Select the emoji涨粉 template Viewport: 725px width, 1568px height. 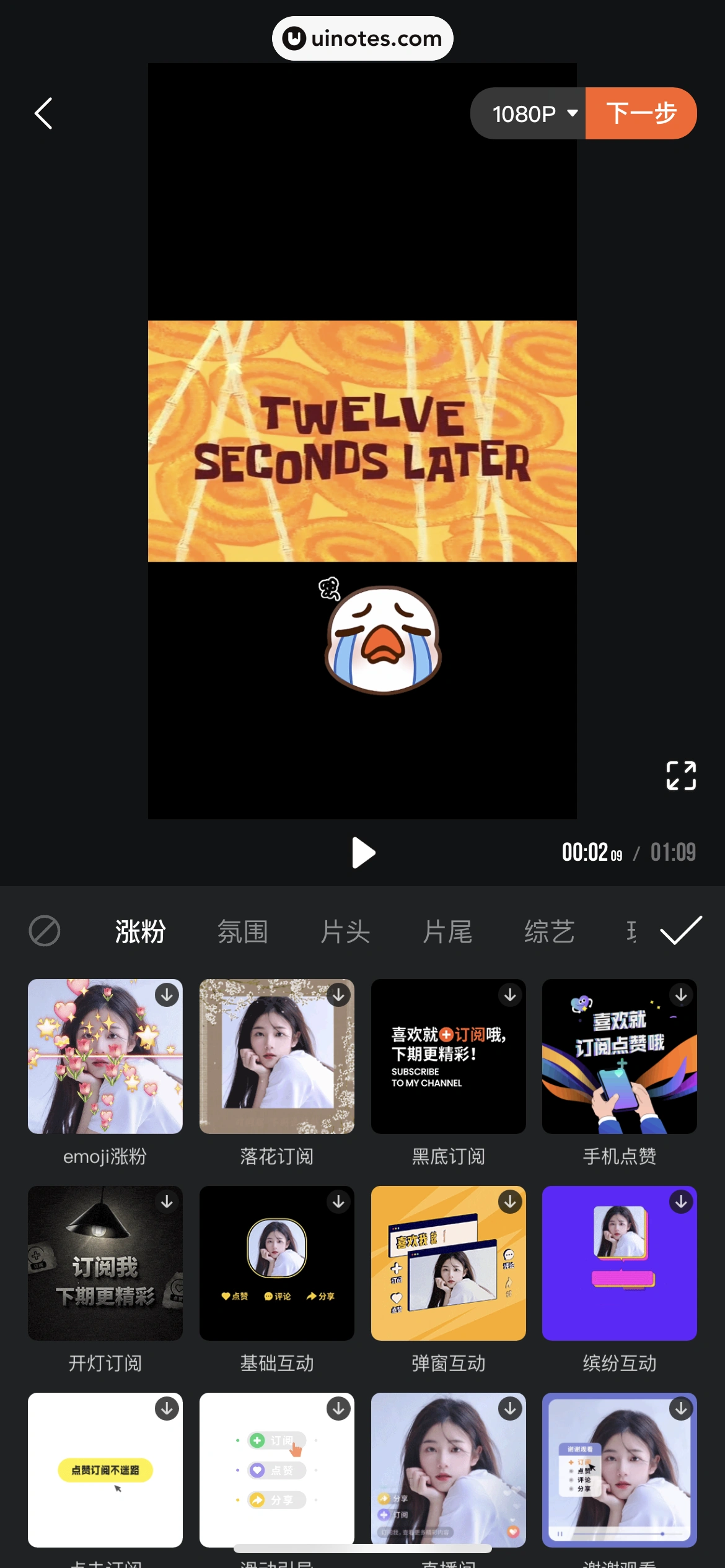tap(105, 1056)
